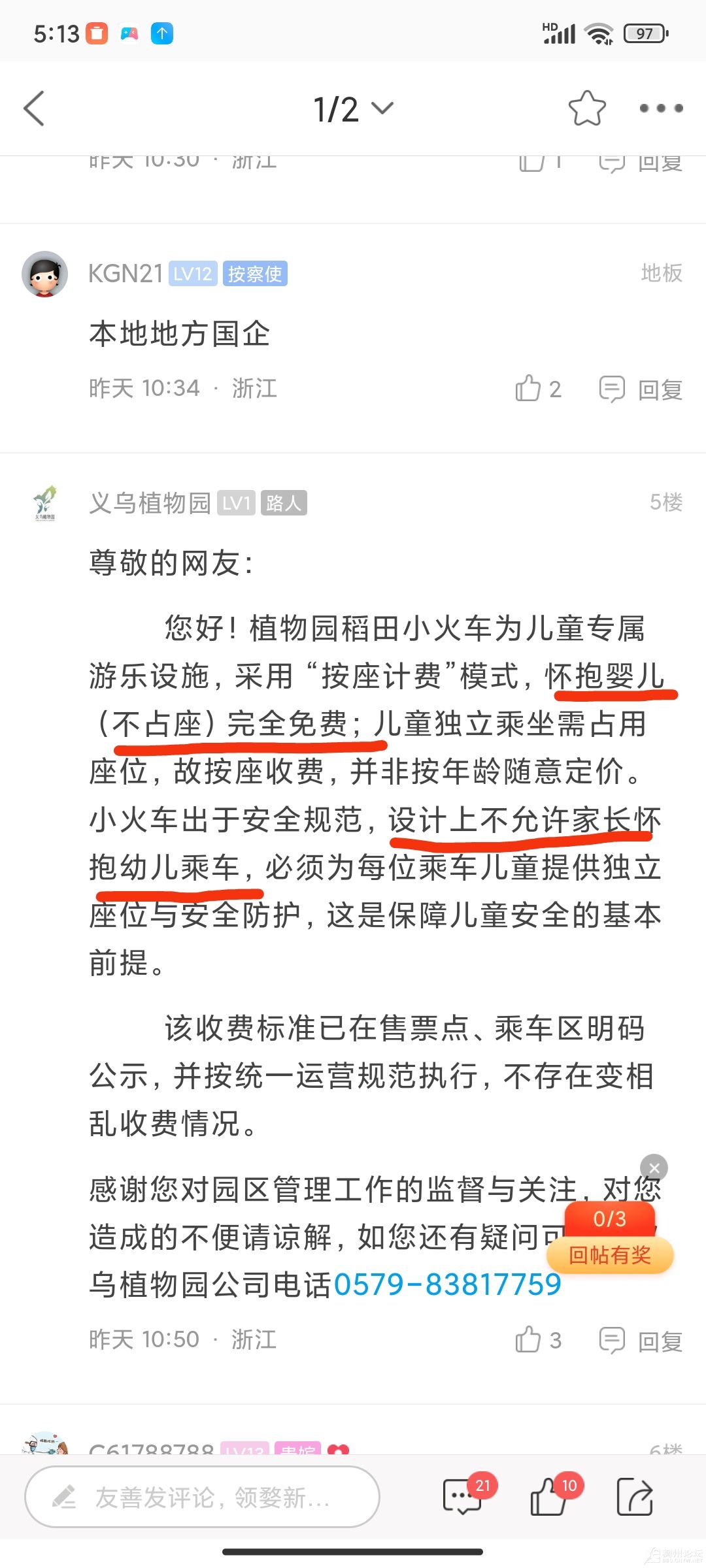Screen dimensions: 706x1568
Task: Dismiss the 回帖有奖 floating badge
Action: pos(654,1168)
